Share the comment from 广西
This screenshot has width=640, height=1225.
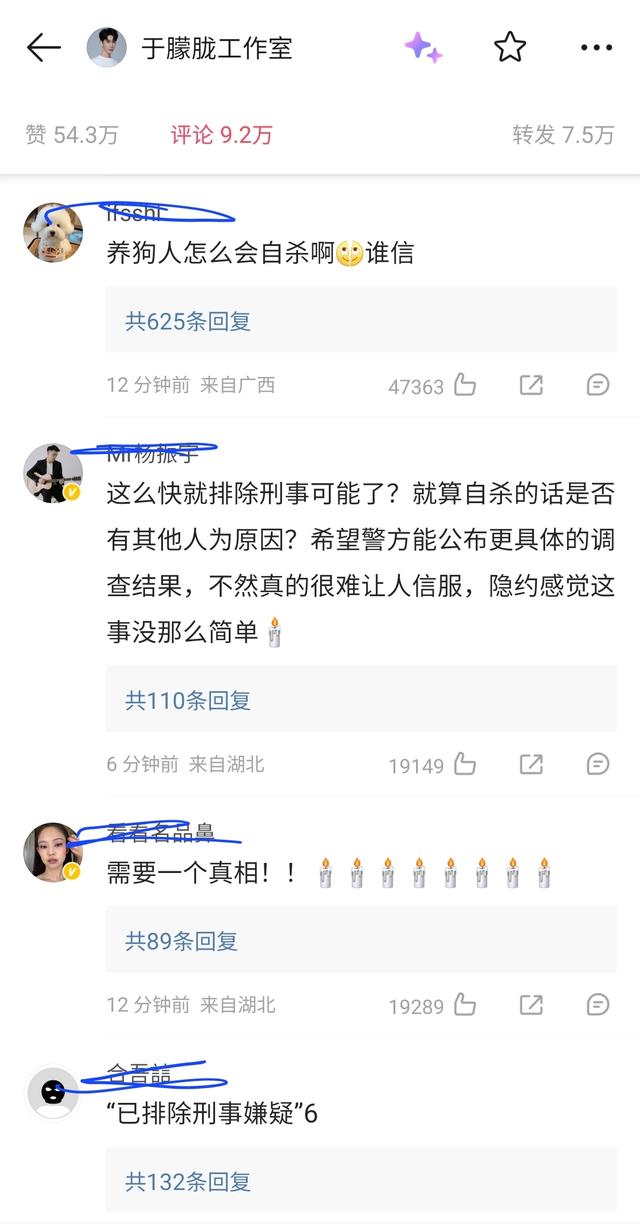pos(531,385)
